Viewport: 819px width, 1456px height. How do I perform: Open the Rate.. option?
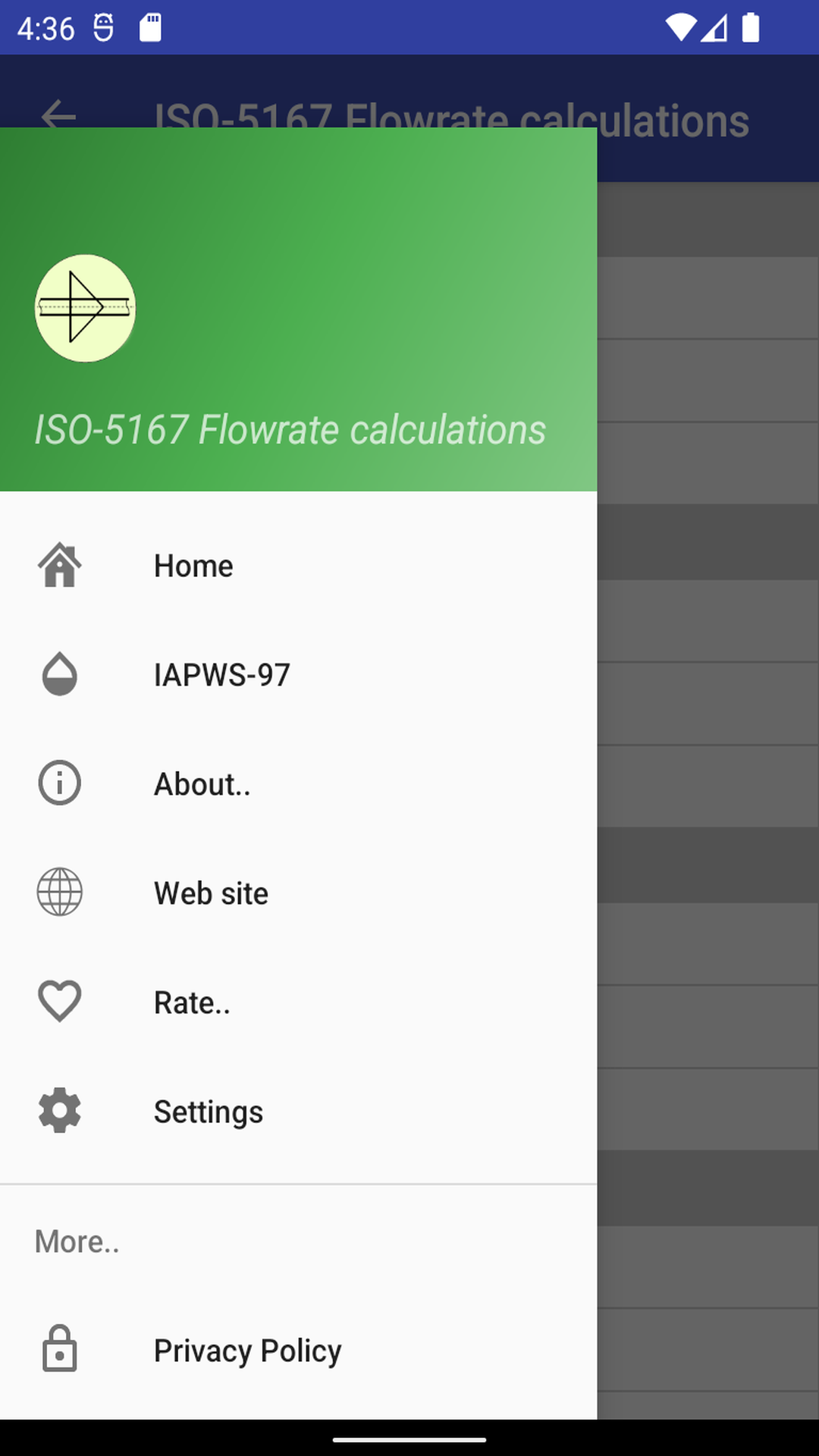[x=192, y=1001]
